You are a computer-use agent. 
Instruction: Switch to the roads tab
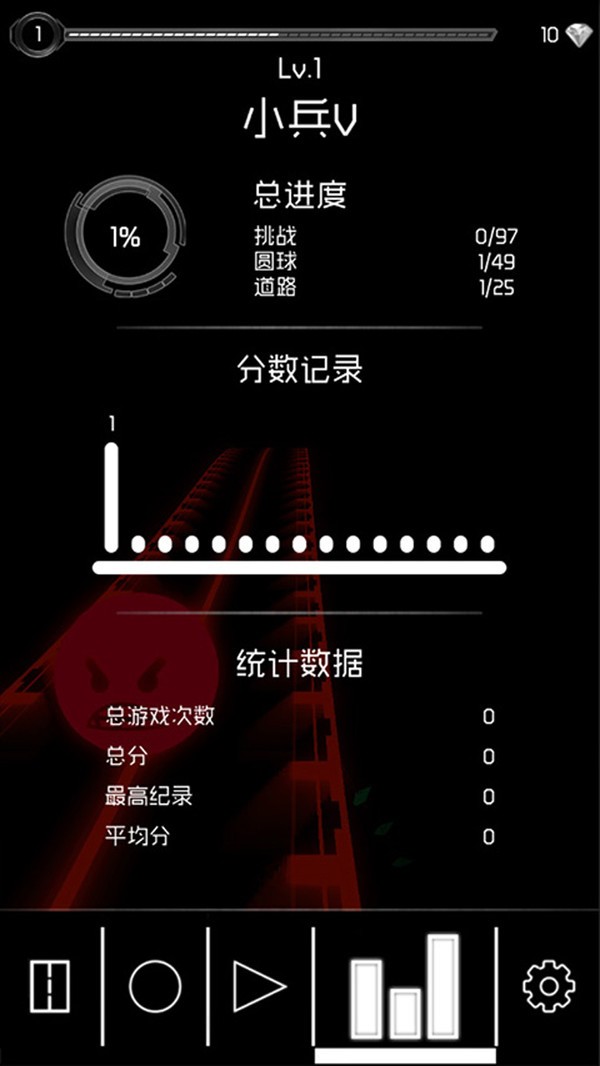50,987
